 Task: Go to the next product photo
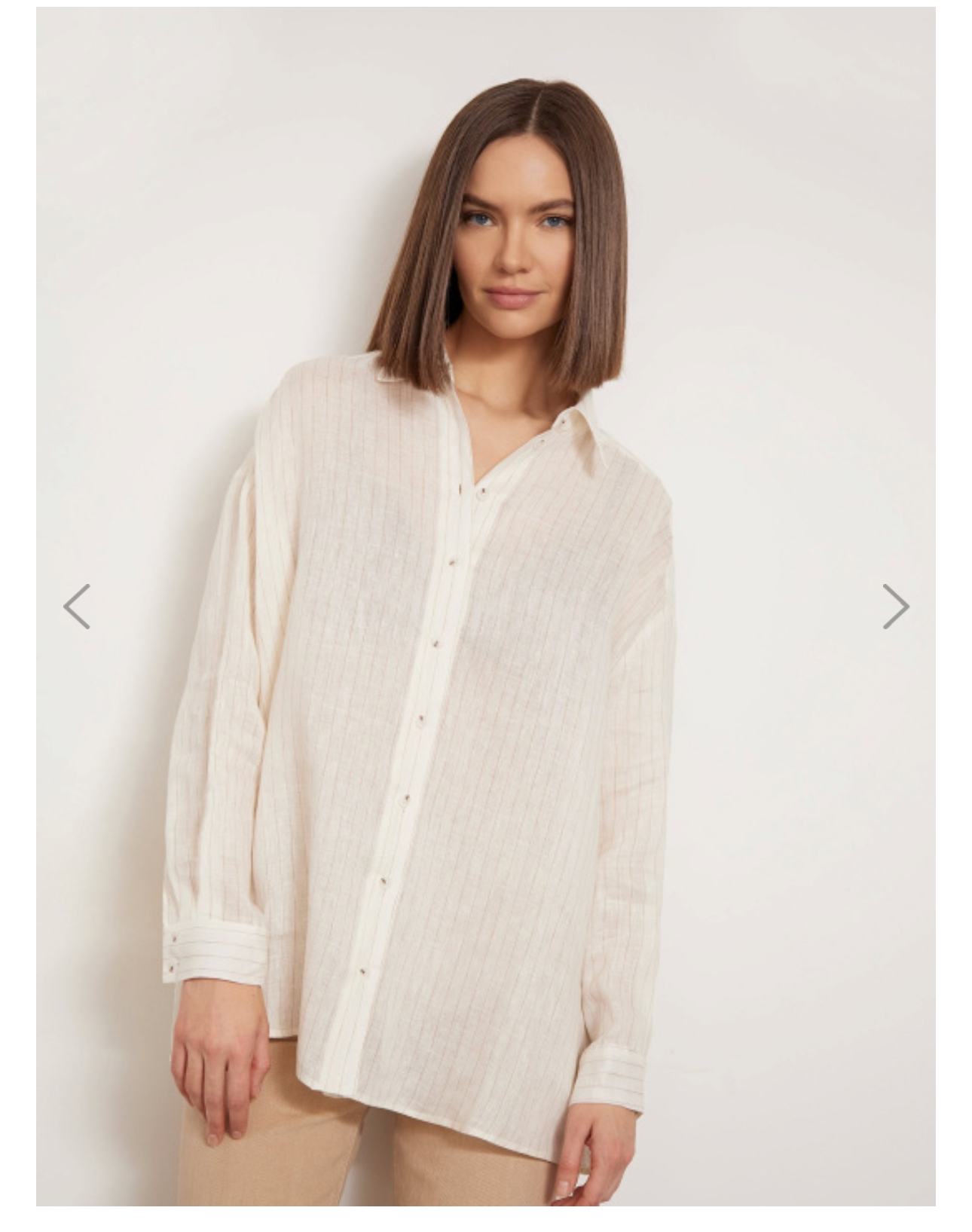895,606
